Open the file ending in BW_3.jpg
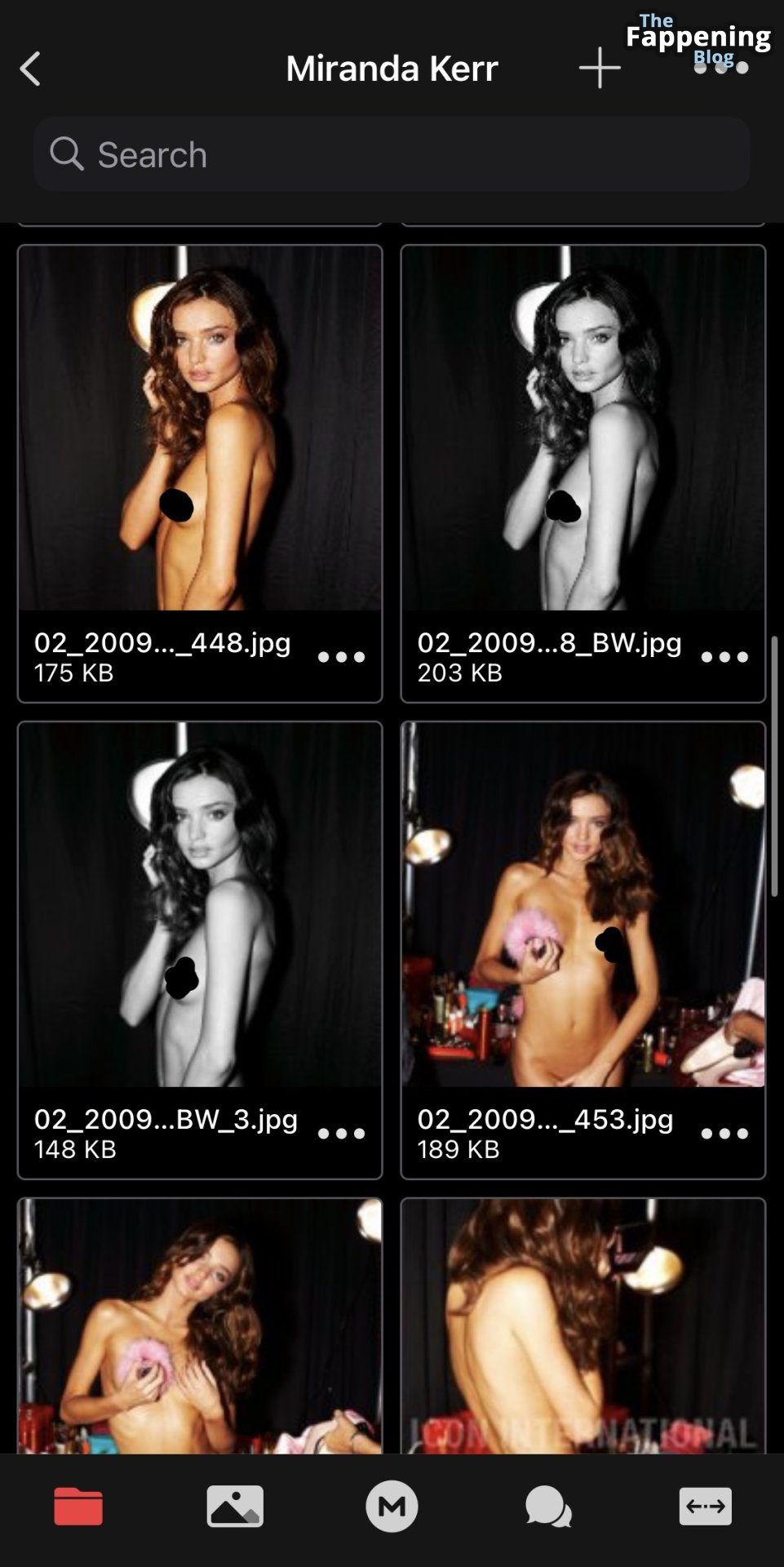The image size is (784, 1567). pyautogui.click(x=199, y=904)
